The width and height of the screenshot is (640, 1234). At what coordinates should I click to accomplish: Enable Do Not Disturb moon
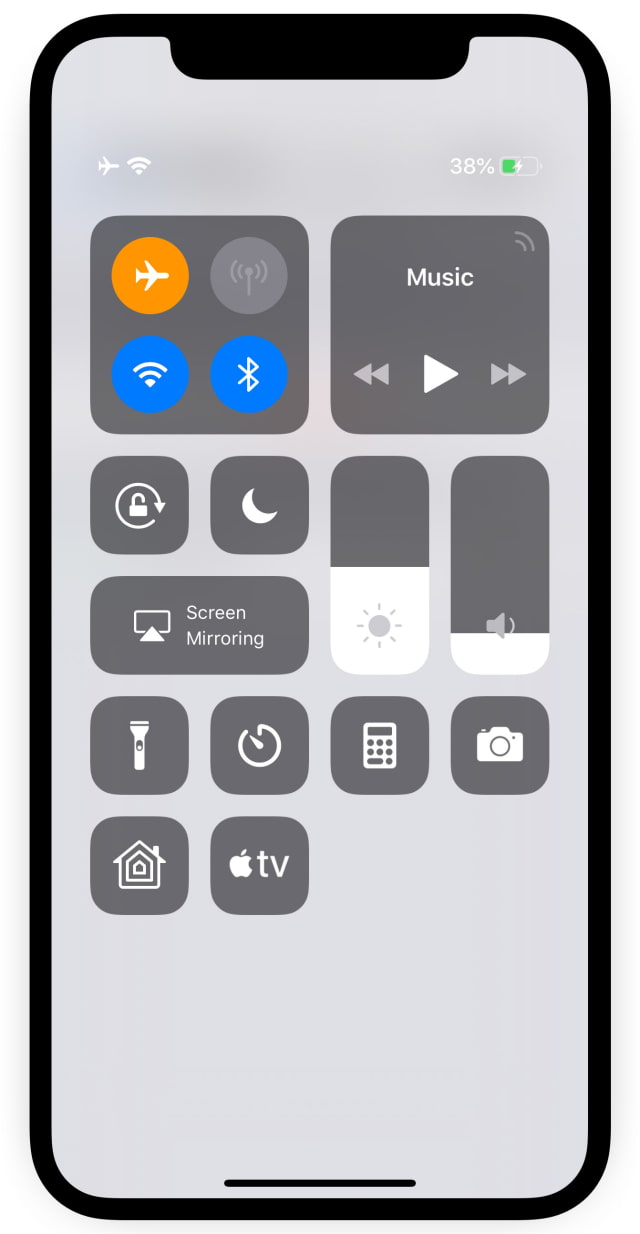tap(259, 505)
